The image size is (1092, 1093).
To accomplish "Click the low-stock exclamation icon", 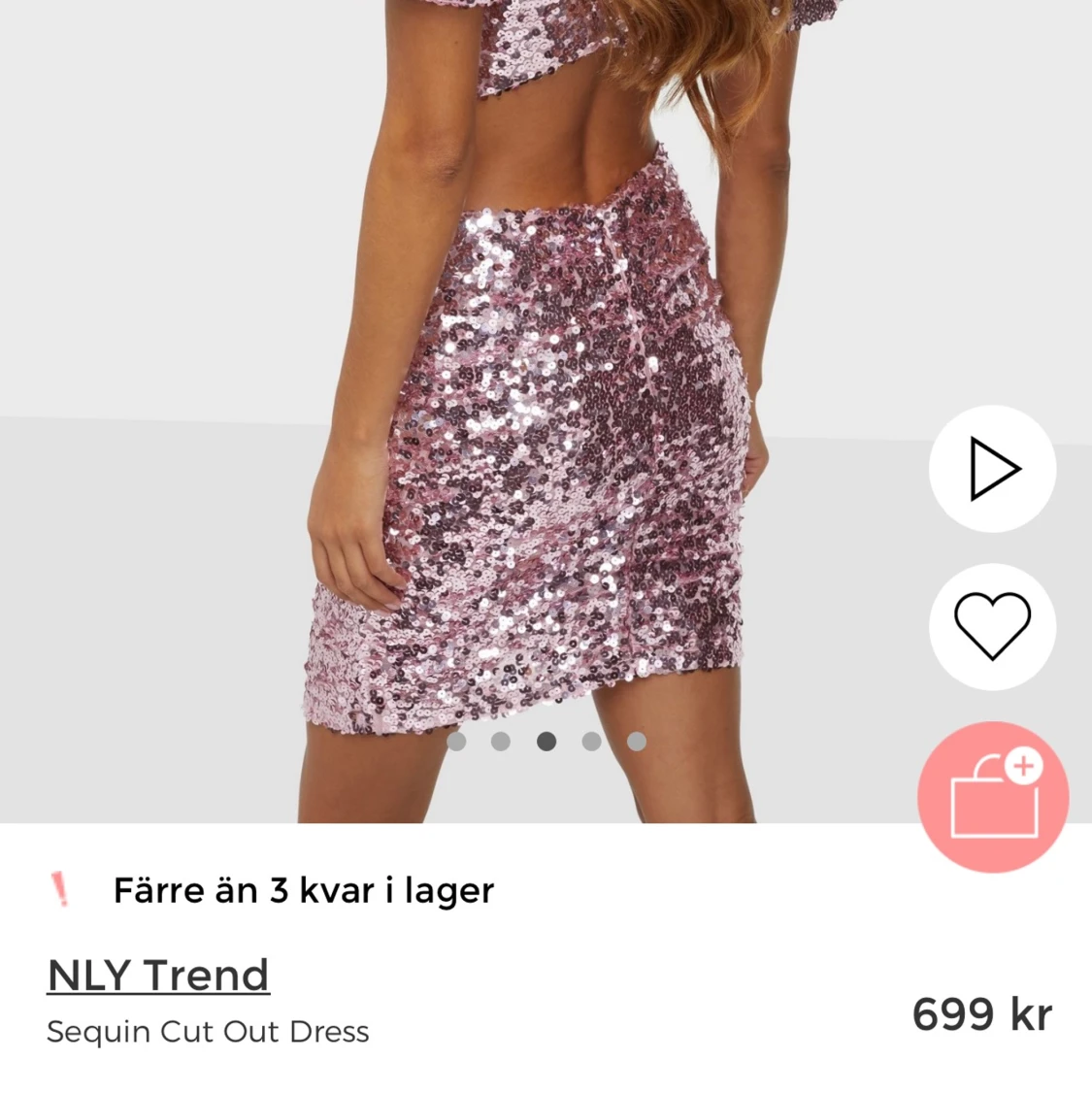I will [x=61, y=890].
